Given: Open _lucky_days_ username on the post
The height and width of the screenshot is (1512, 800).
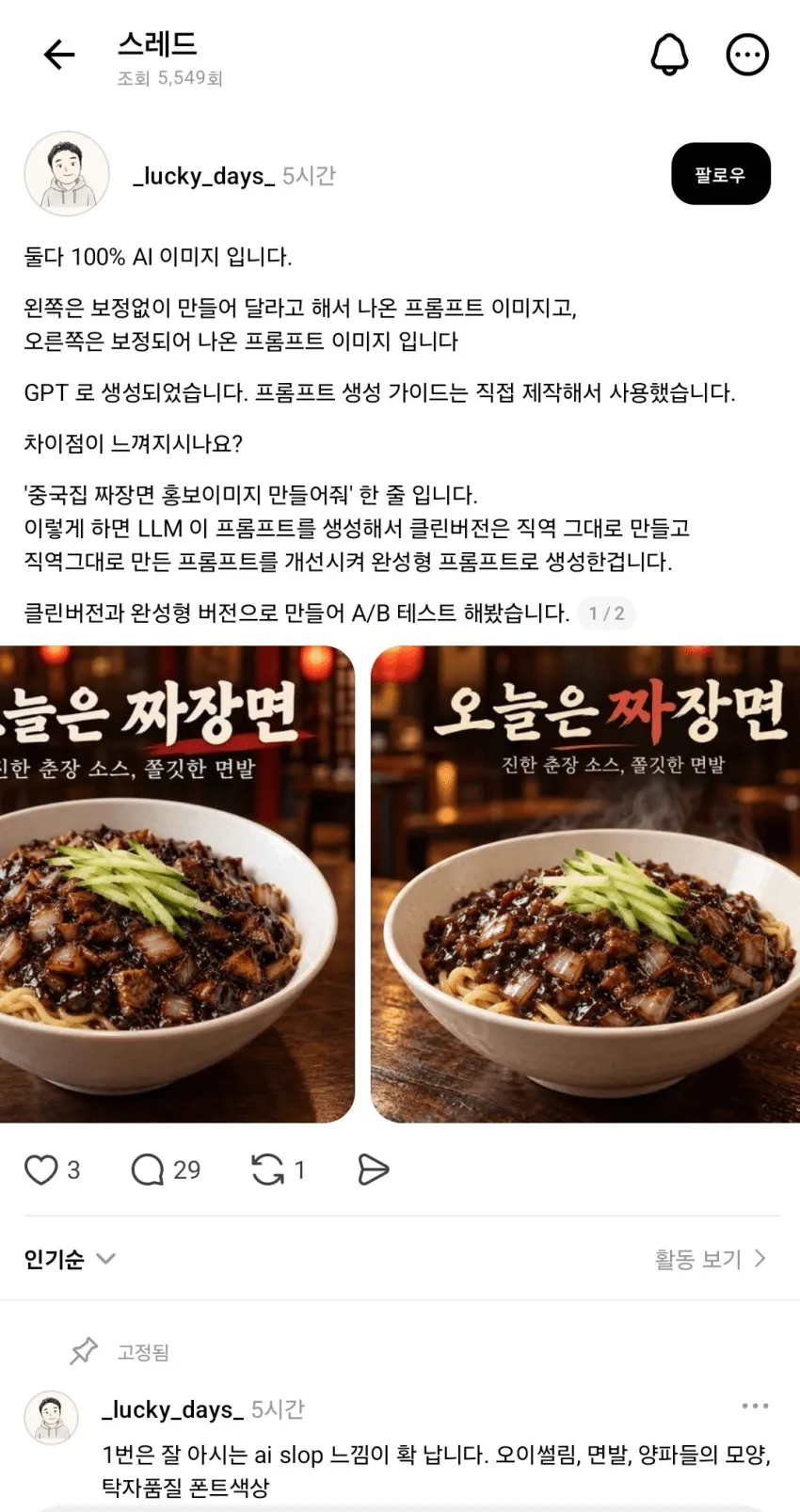Looking at the screenshot, I should [203, 176].
